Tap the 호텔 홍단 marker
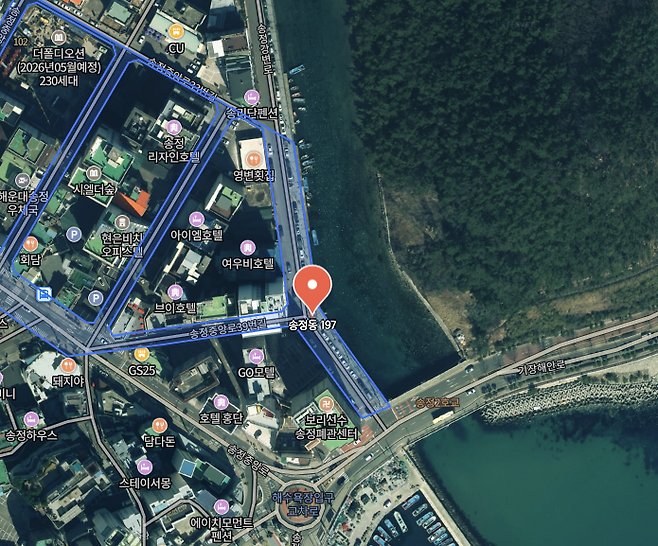Image resolution: width=658 pixels, height=546 pixels. [x=221, y=401]
